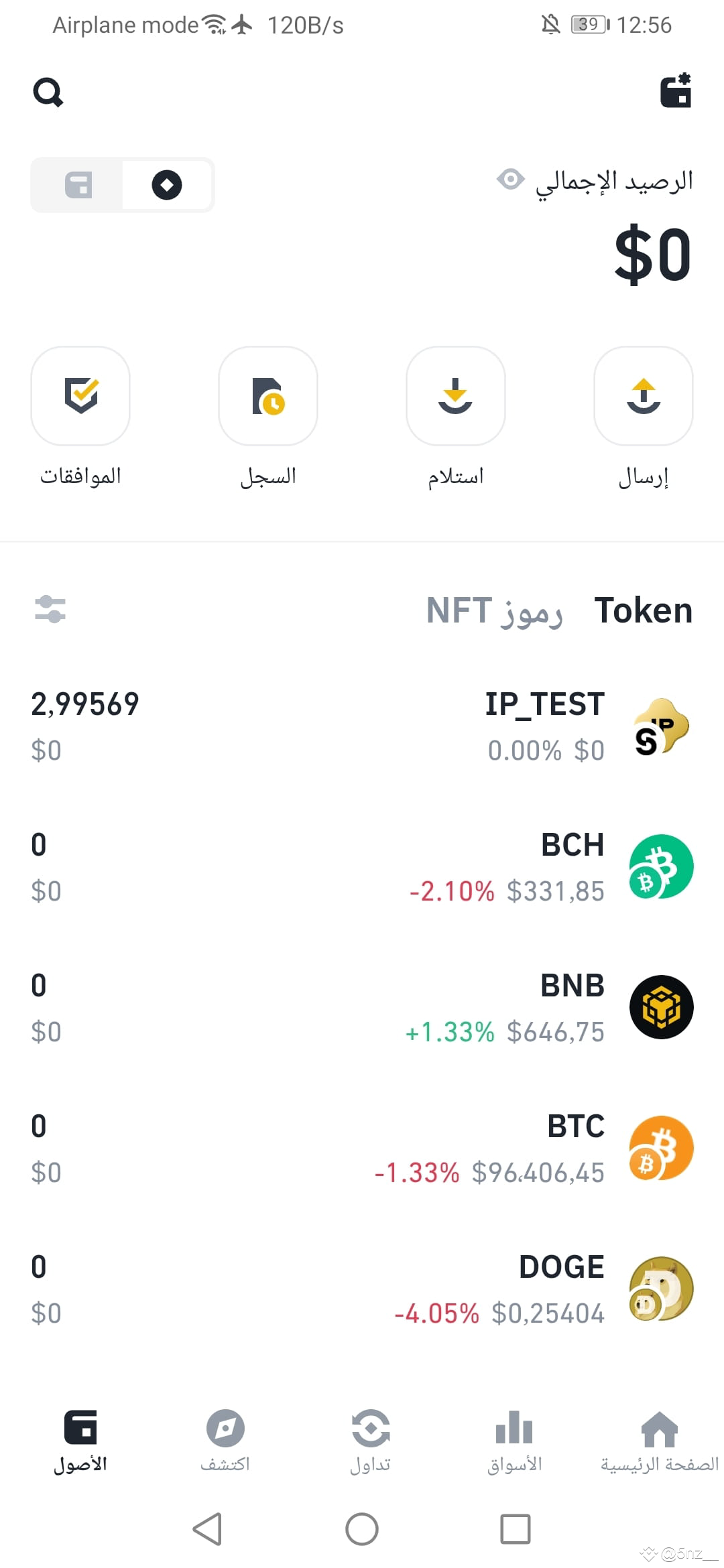View BNB token details

coord(362,1008)
